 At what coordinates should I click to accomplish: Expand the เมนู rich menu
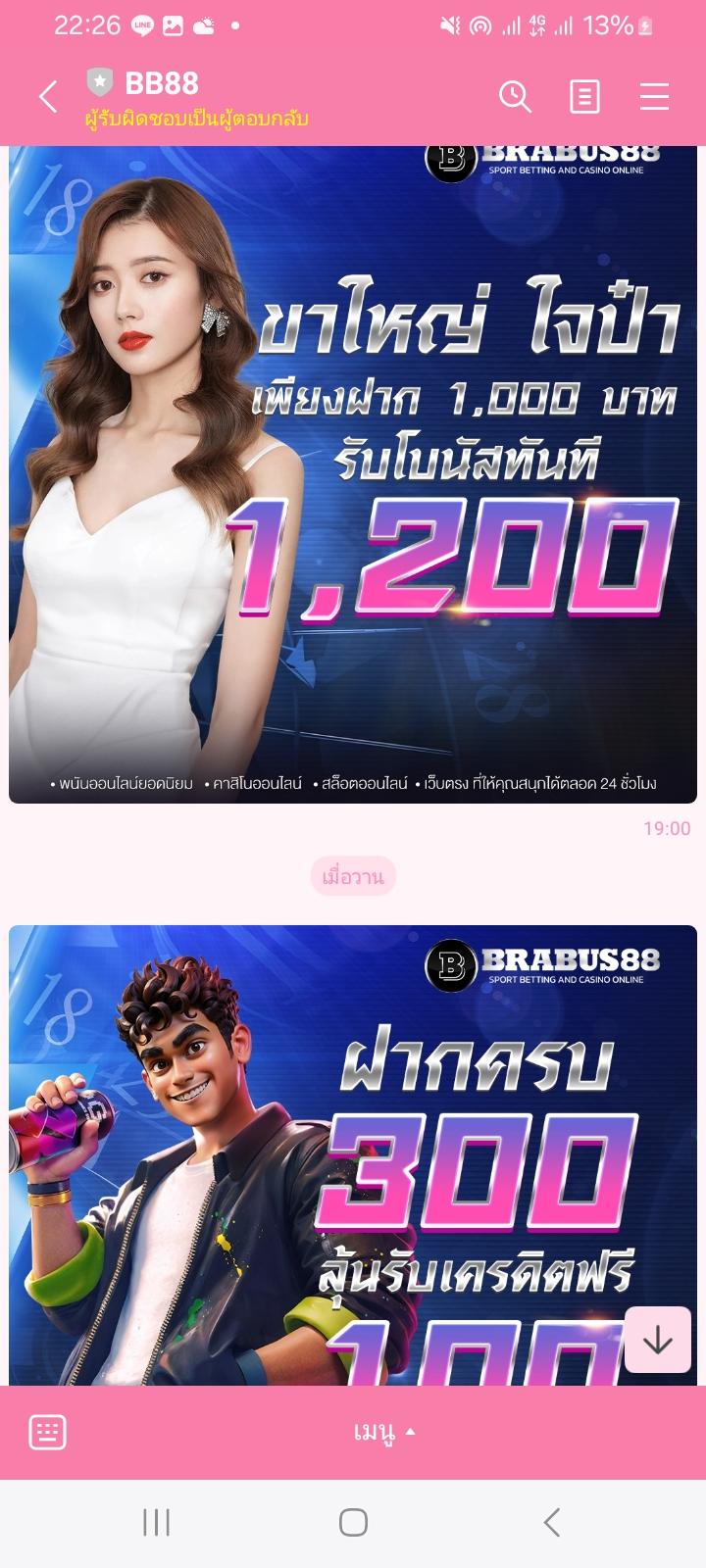click(x=384, y=1433)
